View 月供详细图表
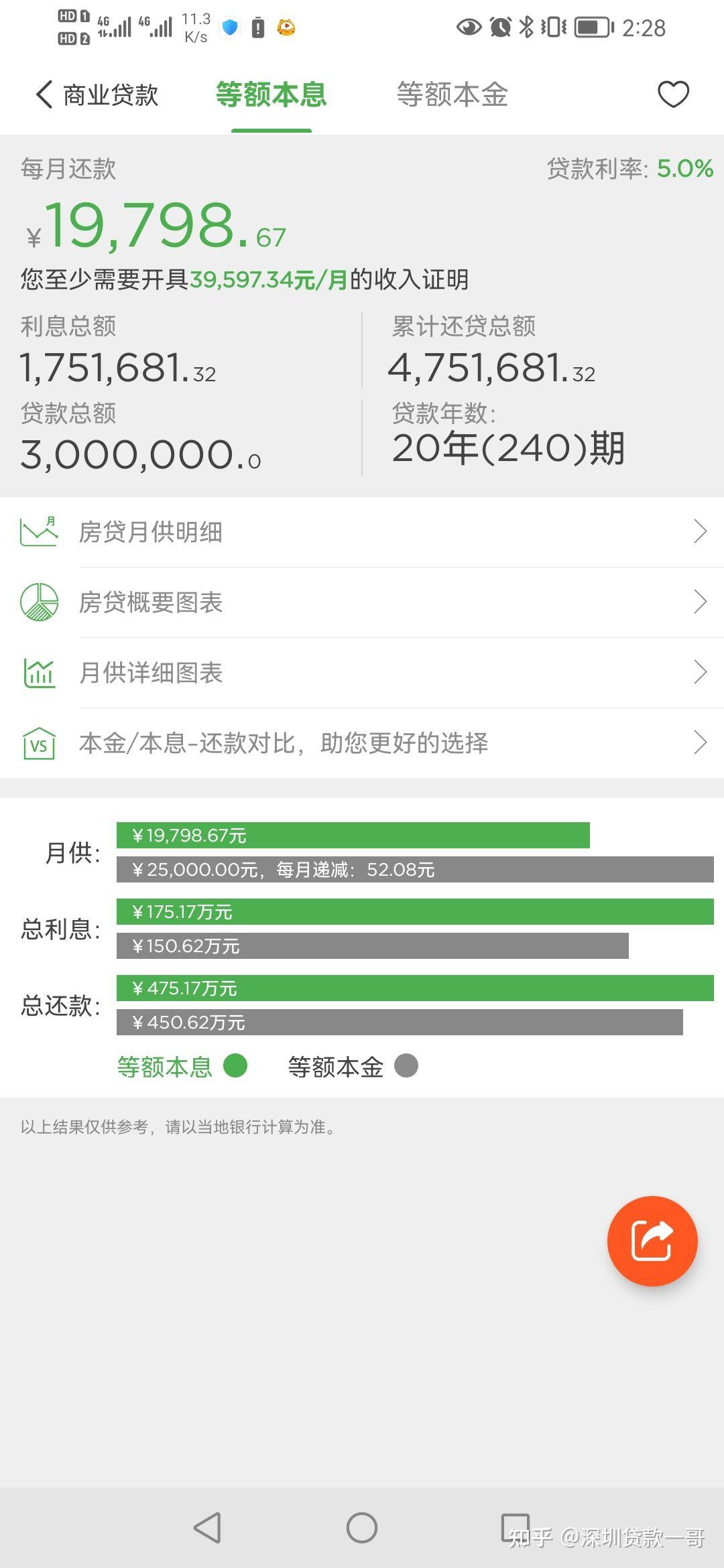This screenshot has height=1568, width=724. pos(362,673)
